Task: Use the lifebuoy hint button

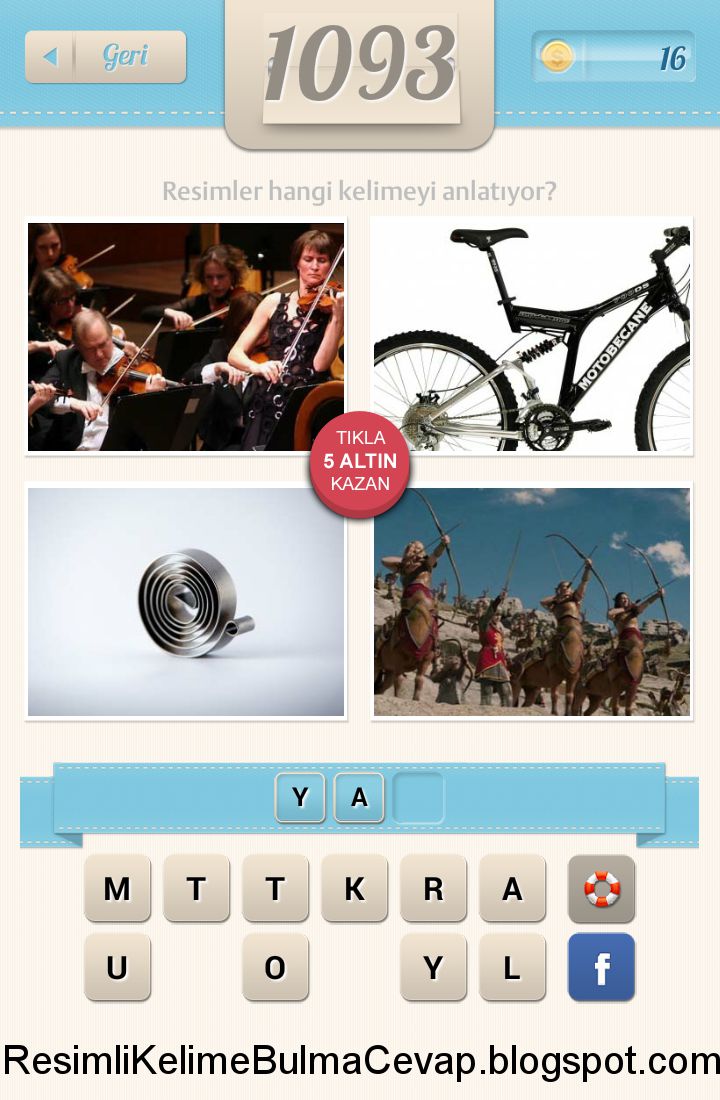Action: (x=601, y=888)
